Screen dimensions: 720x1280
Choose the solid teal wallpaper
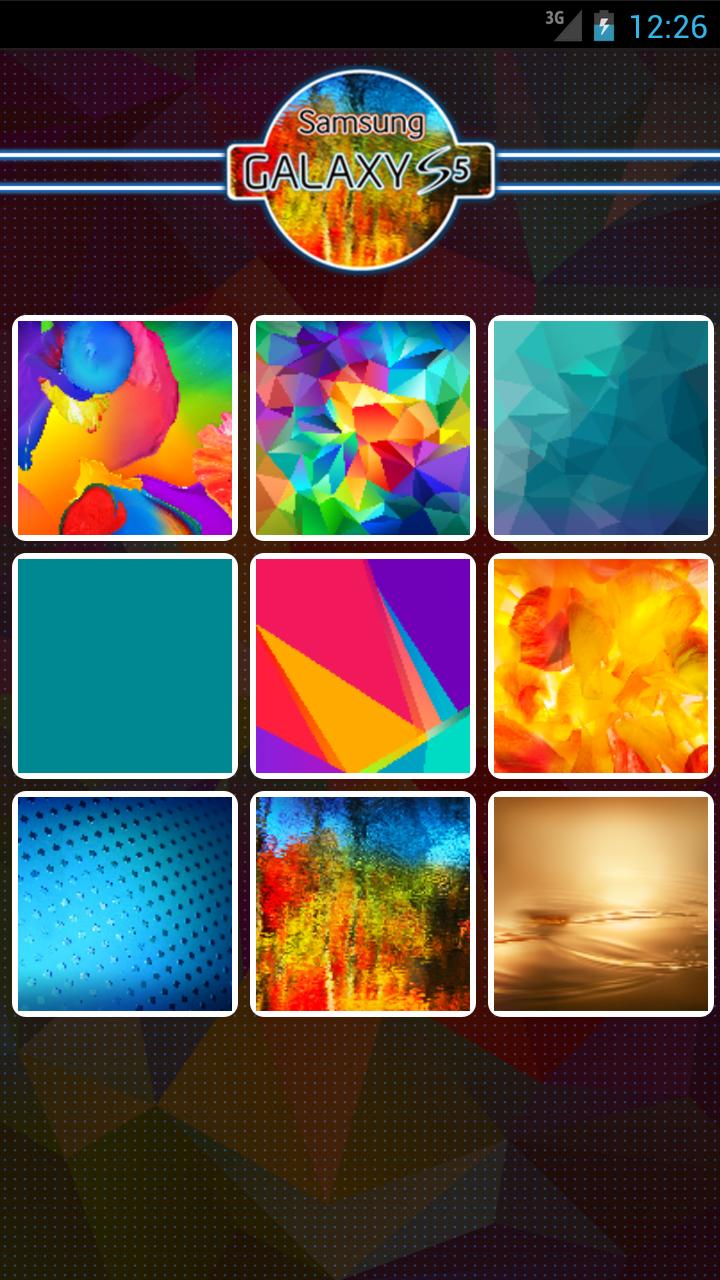(125, 666)
